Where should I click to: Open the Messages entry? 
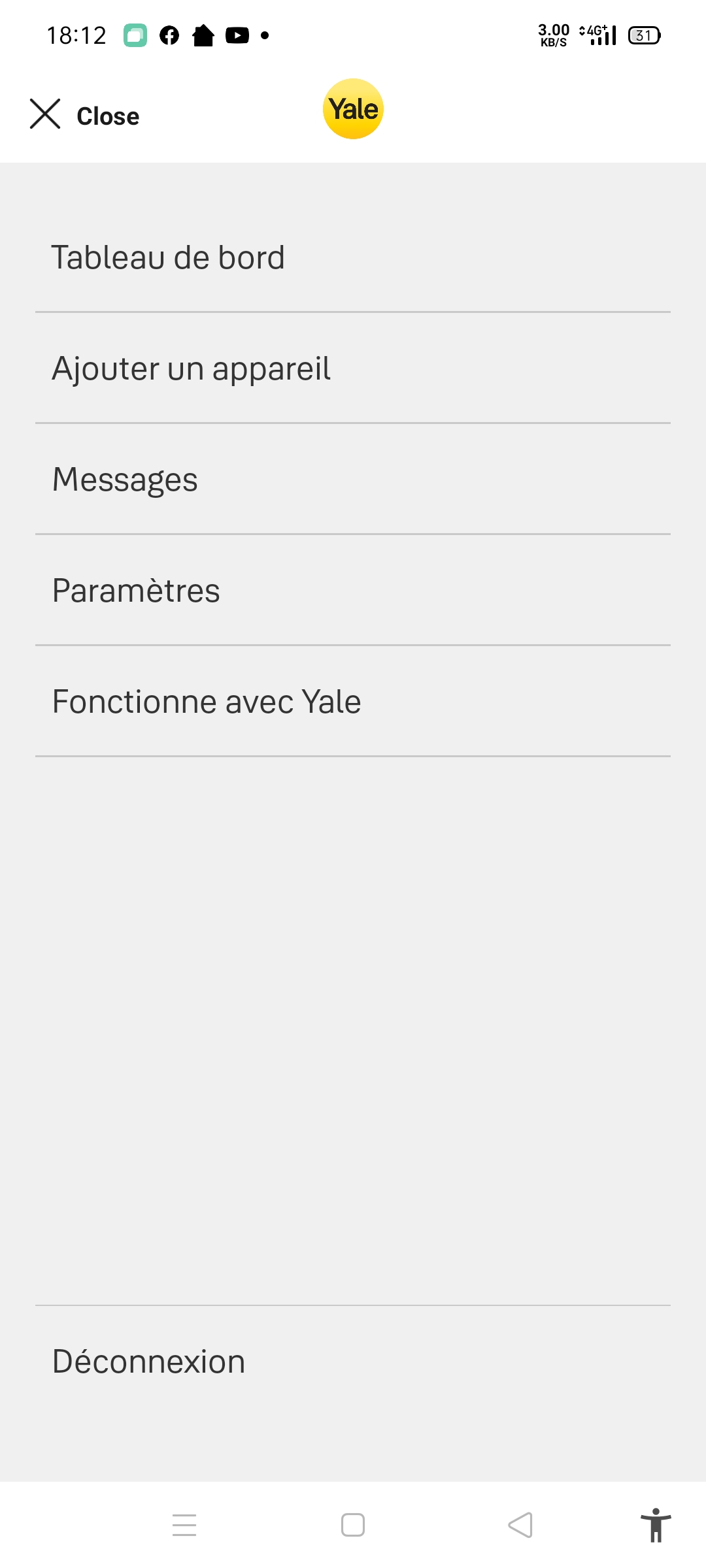tap(353, 480)
